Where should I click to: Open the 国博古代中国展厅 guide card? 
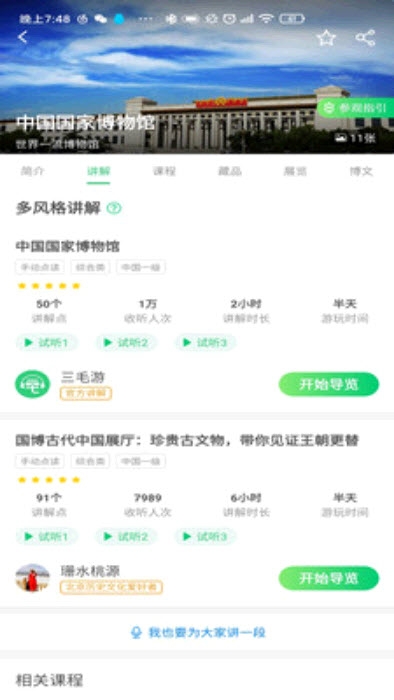point(187,440)
